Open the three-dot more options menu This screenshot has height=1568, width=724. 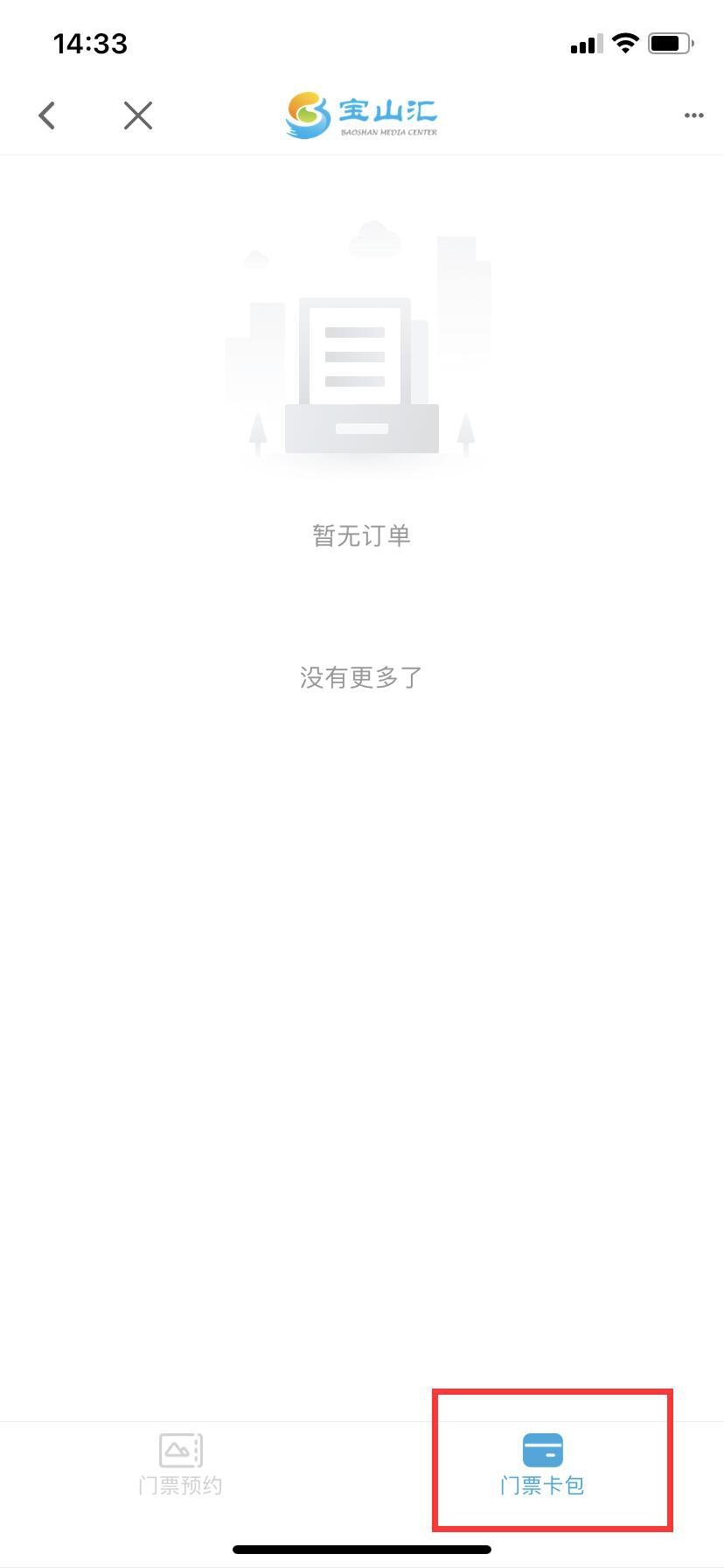pyautogui.click(x=693, y=115)
